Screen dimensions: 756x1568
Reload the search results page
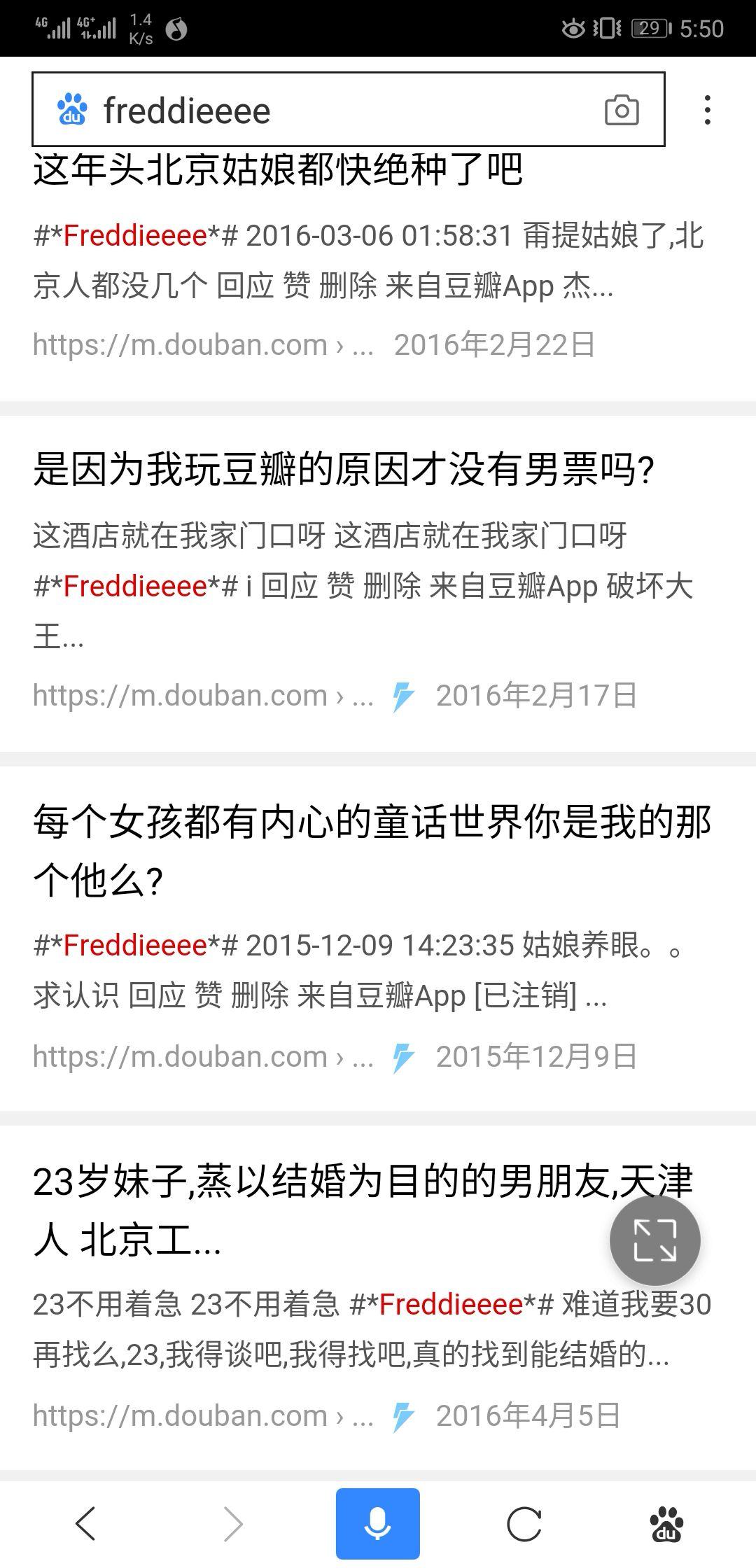[x=524, y=1523]
